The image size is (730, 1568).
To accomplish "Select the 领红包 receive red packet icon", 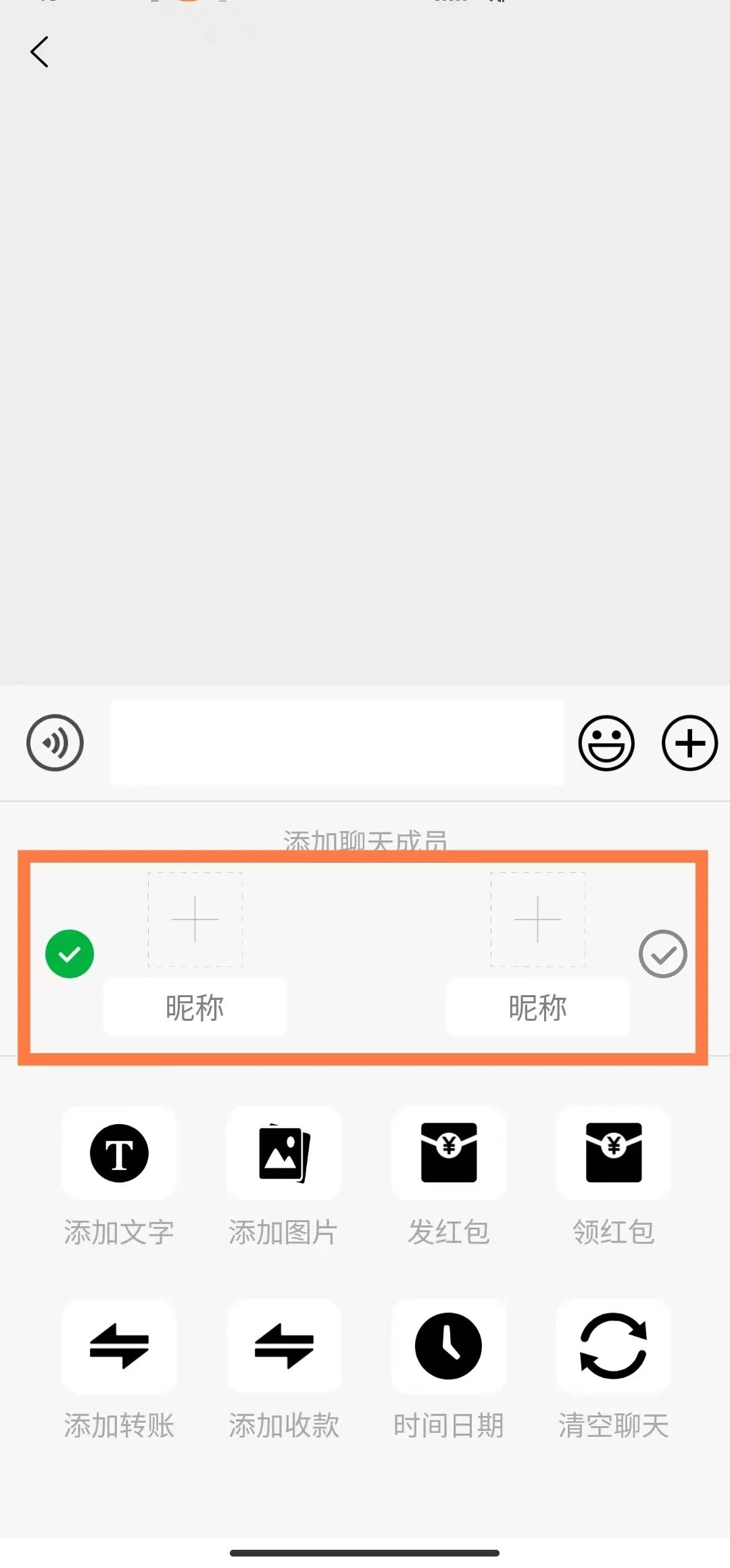I will pyautogui.click(x=614, y=1153).
